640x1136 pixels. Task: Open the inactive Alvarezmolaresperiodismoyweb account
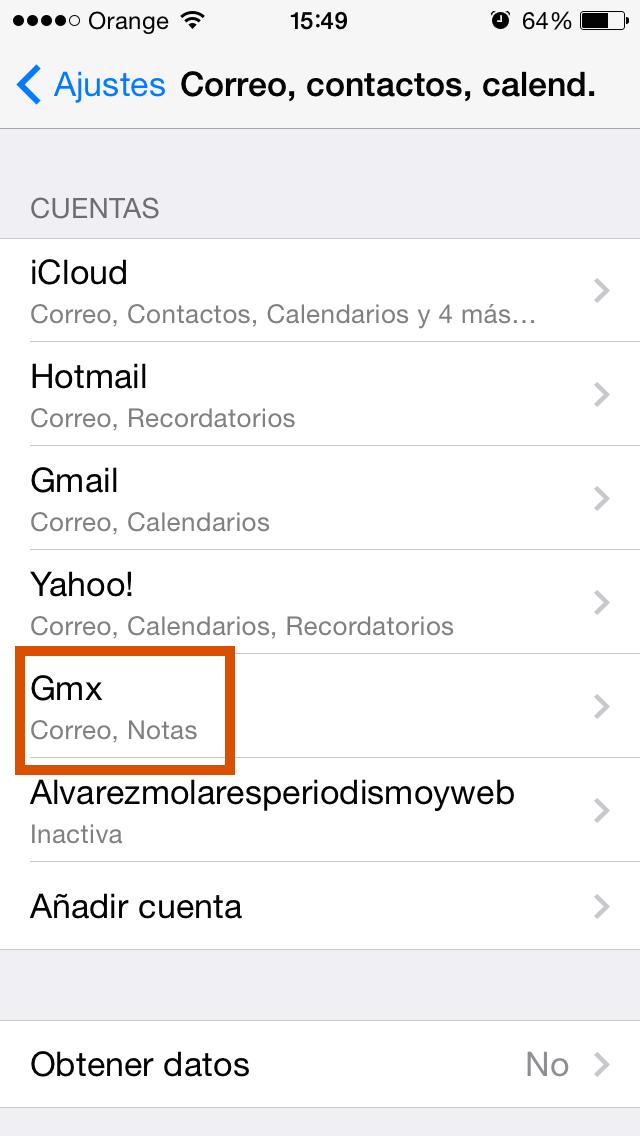click(320, 810)
